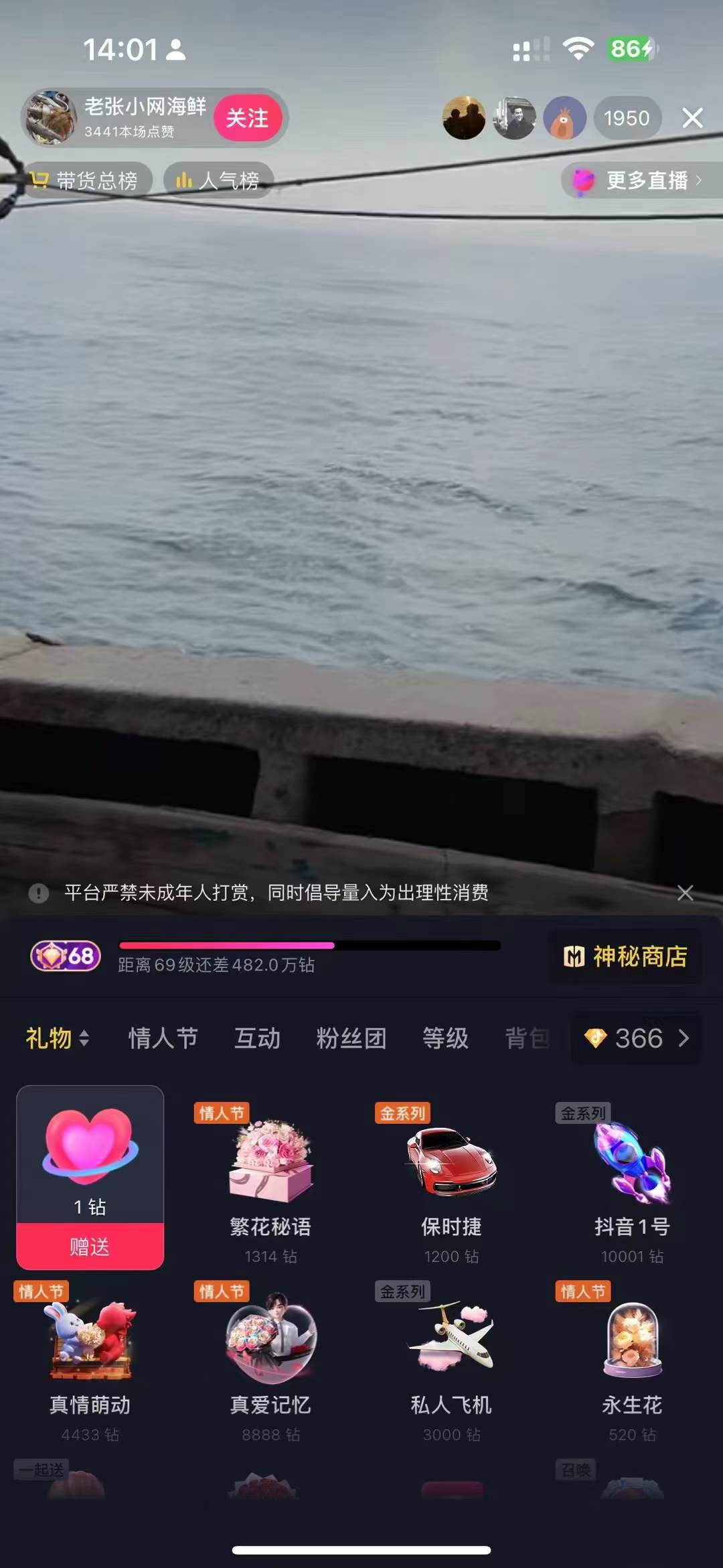Open the 人气榜 popularity ranking
This screenshot has height=1568, width=723.
click(218, 180)
